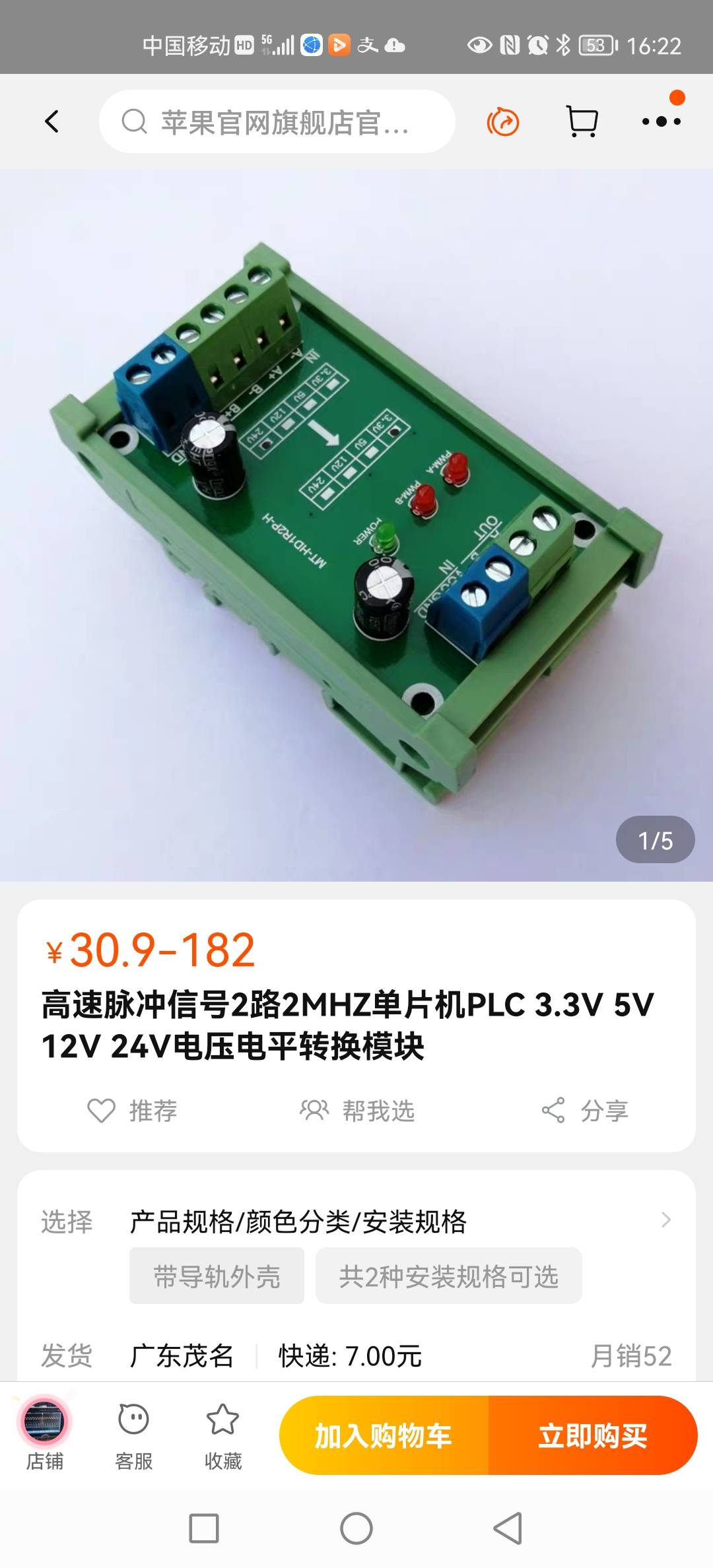The height and width of the screenshot is (1568, 713).
Task: Share this product via 分享
Action: tap(585, 1111)
